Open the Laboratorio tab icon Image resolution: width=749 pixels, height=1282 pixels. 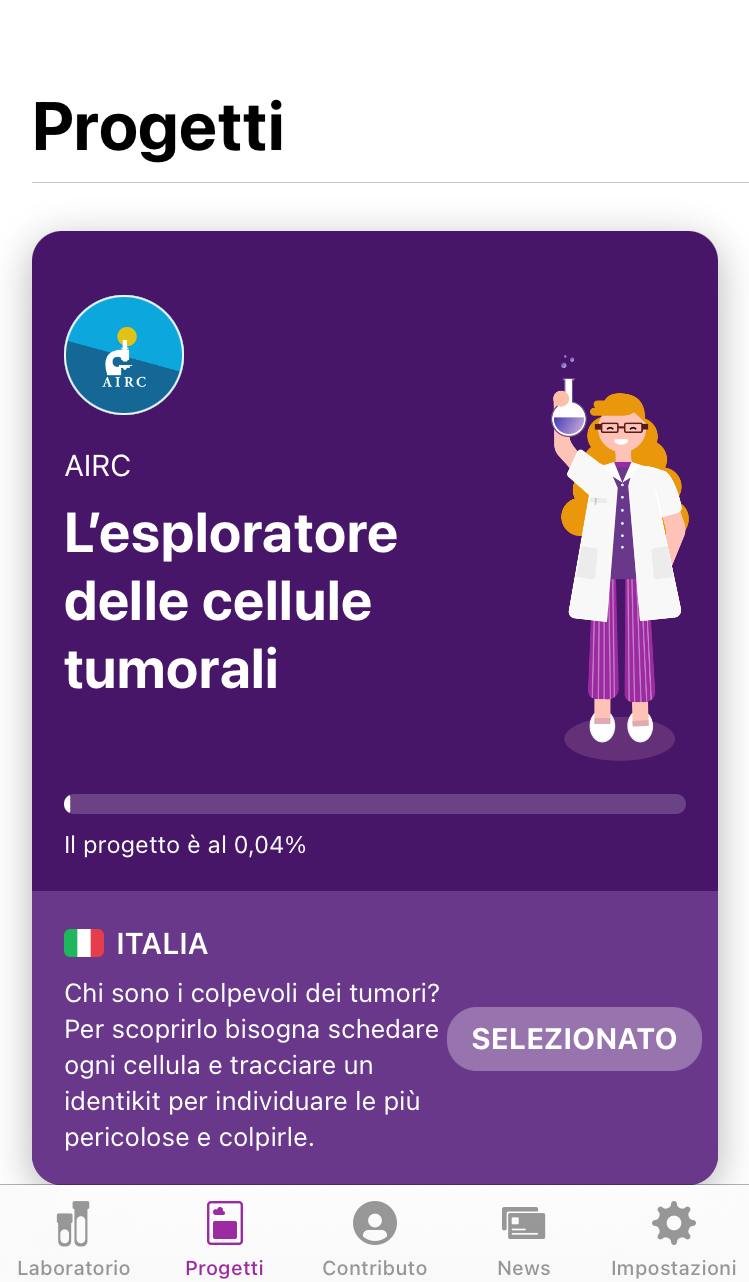click(74, 1222)
